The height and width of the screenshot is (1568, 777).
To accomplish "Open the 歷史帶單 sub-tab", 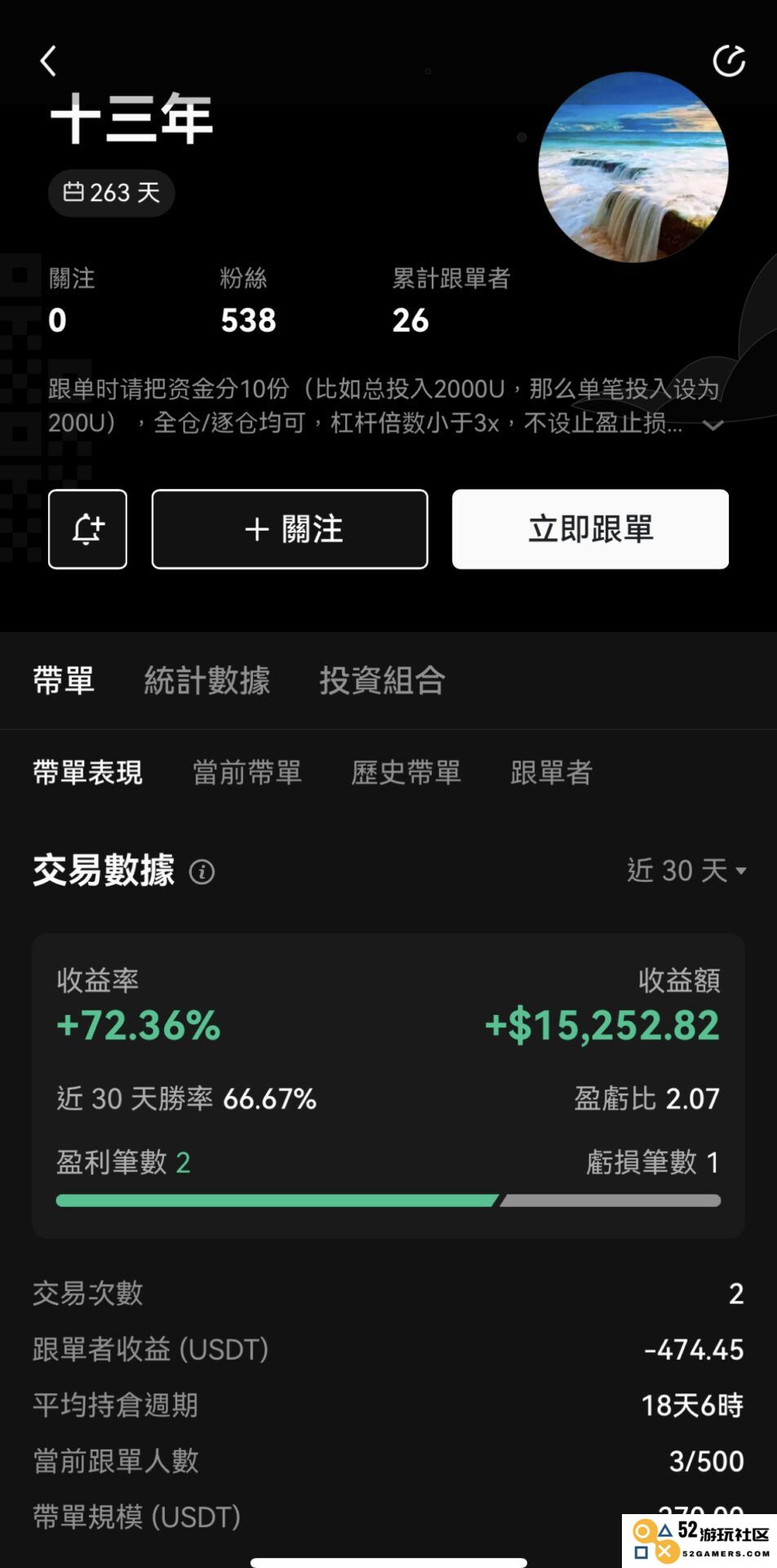I will pyautogui.click(x=406, y=773).
